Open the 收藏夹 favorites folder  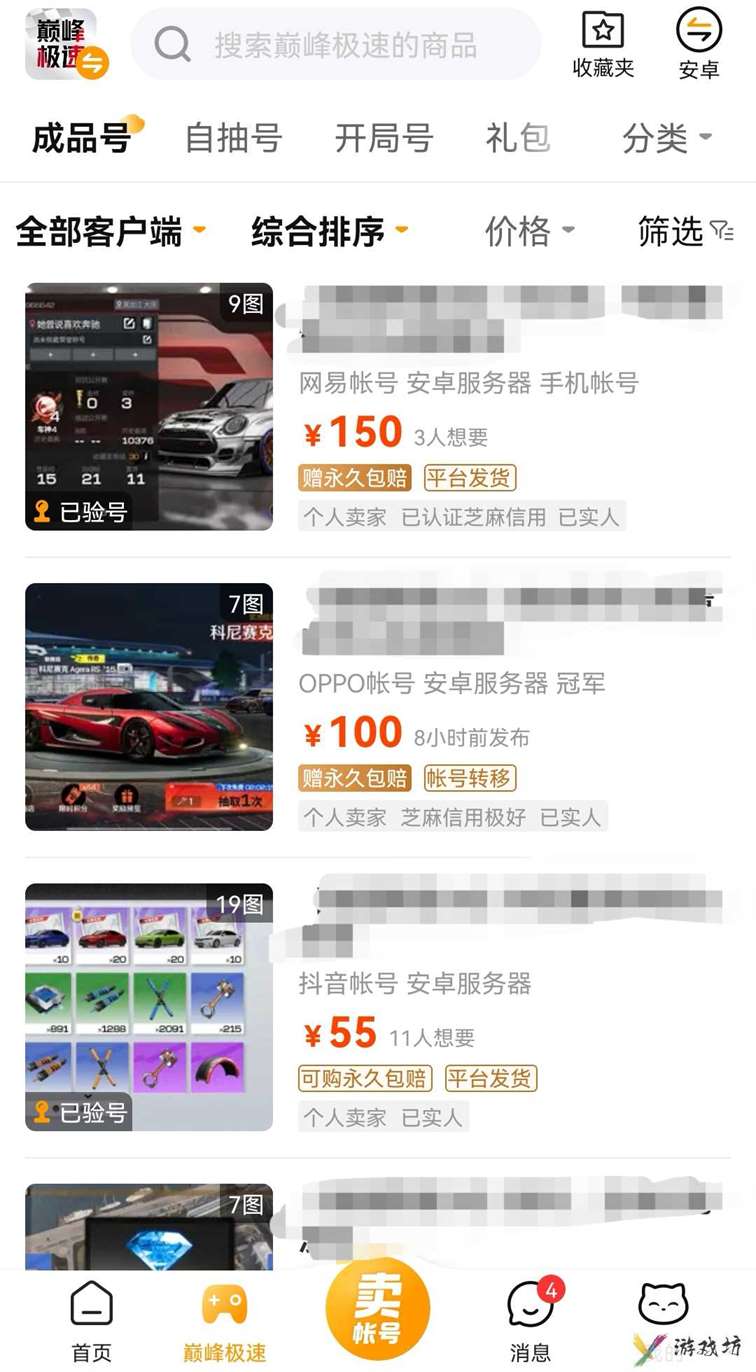603,45
